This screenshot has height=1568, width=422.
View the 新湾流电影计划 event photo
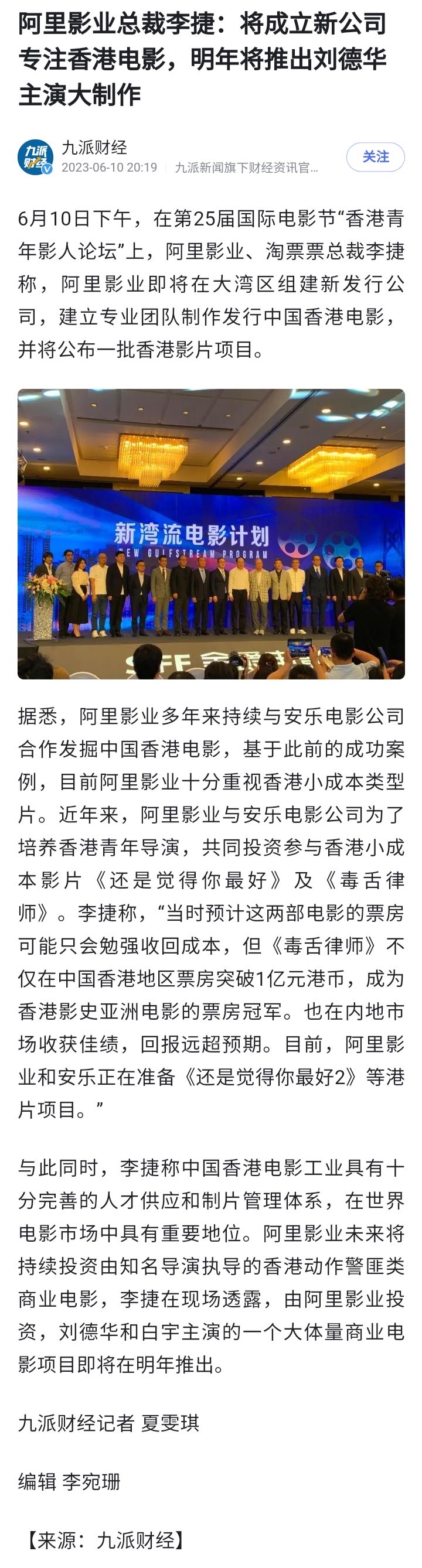[x=210, y=534]
